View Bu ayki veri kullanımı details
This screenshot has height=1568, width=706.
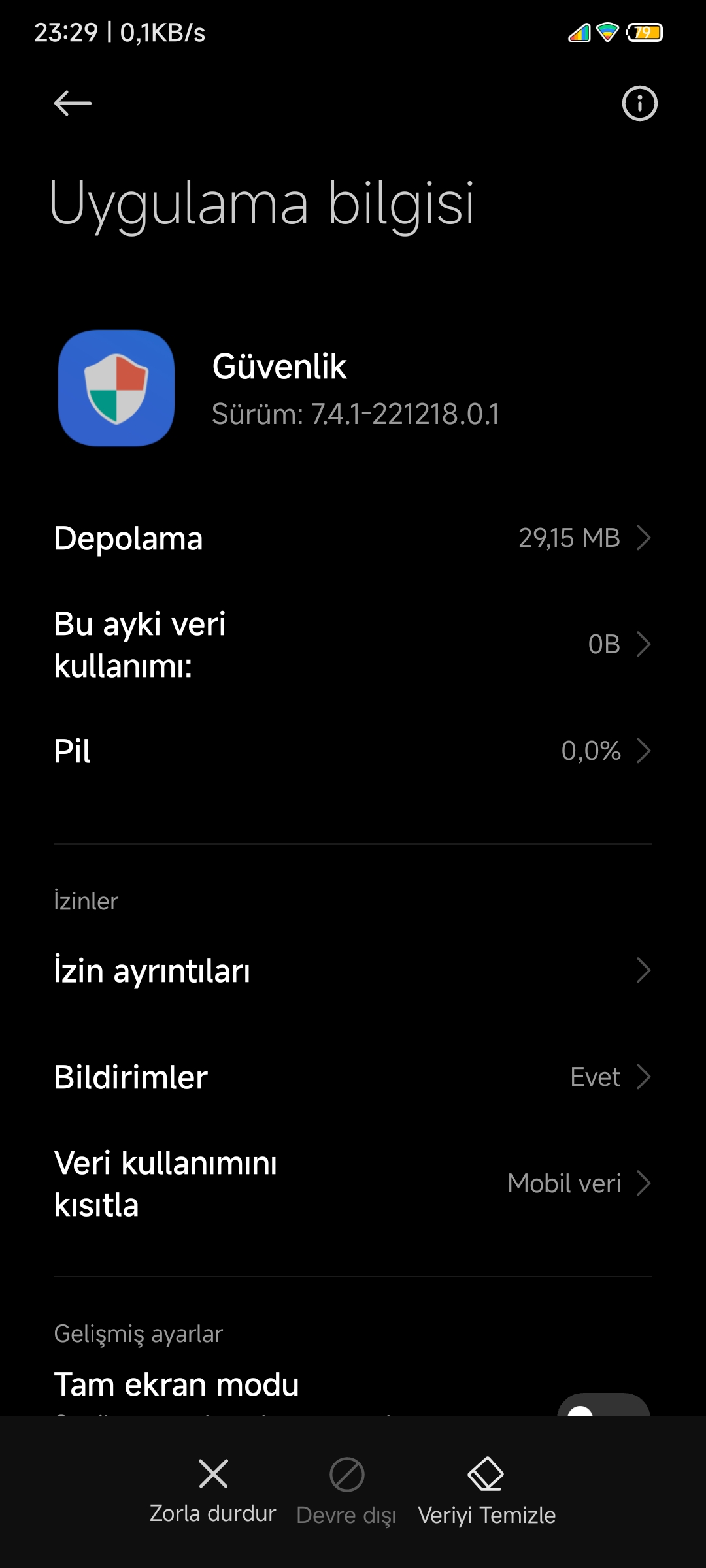point(353,644)
